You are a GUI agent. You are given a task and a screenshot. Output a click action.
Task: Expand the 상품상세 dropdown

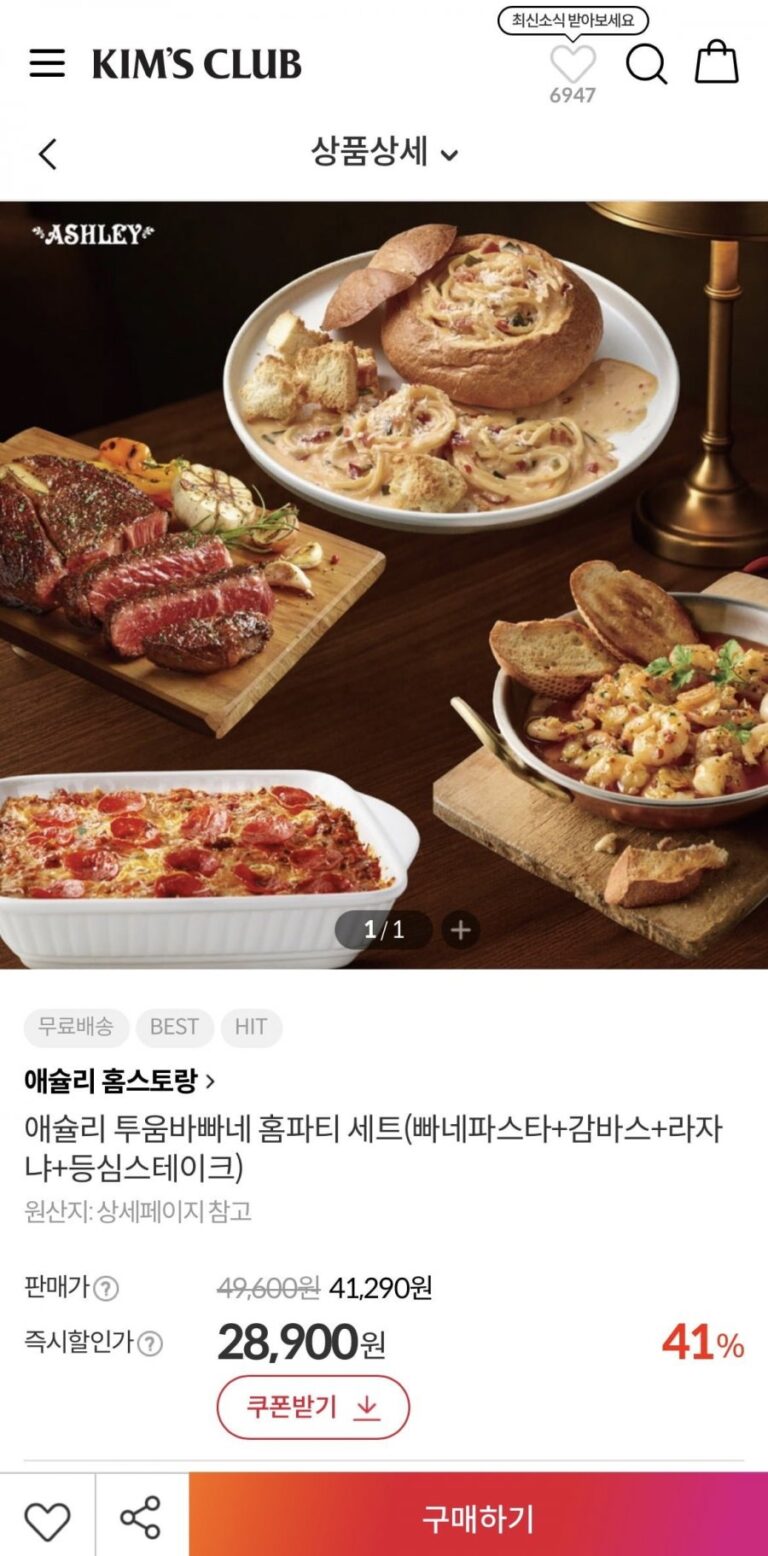point(384,153)
